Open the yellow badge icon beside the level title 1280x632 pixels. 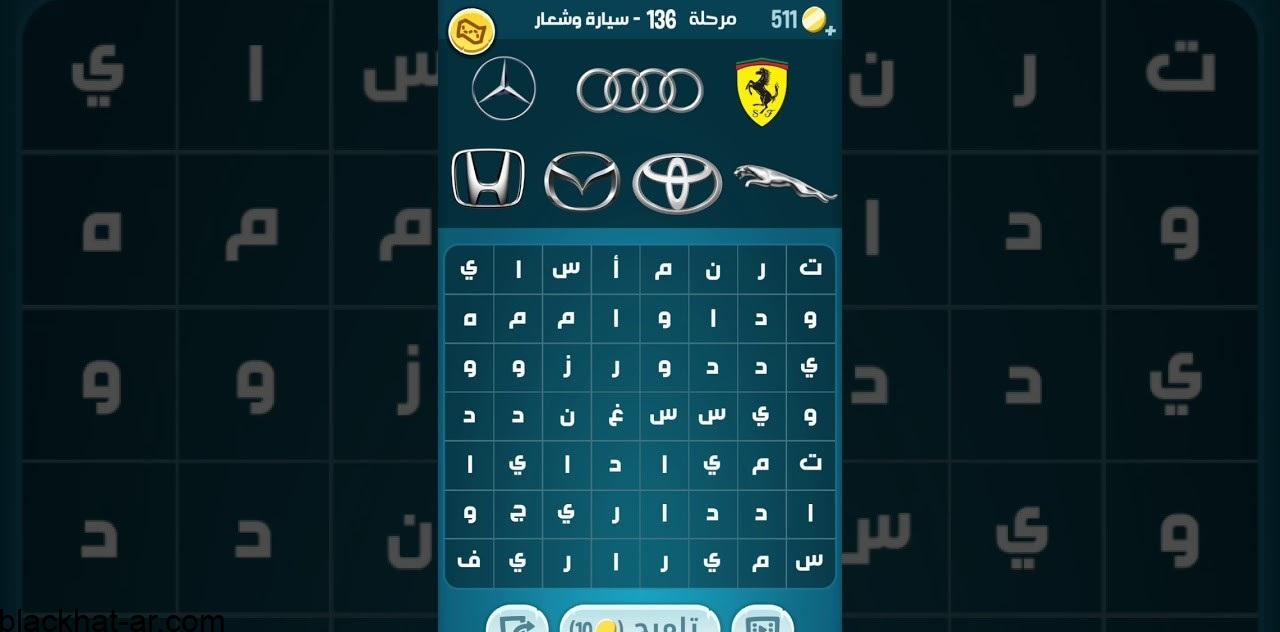(x=471, y=32)
